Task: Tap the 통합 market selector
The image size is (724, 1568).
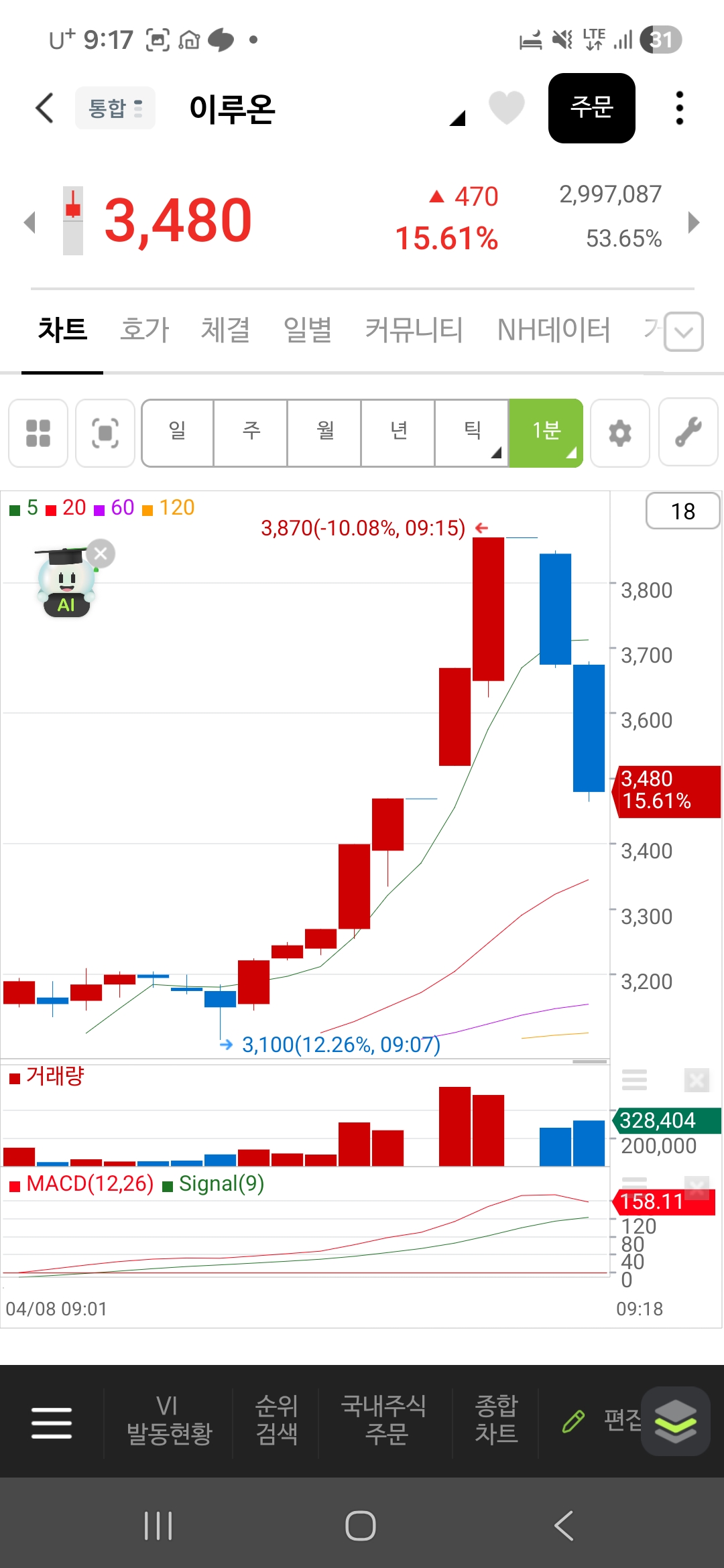Action: pos(115,108)
